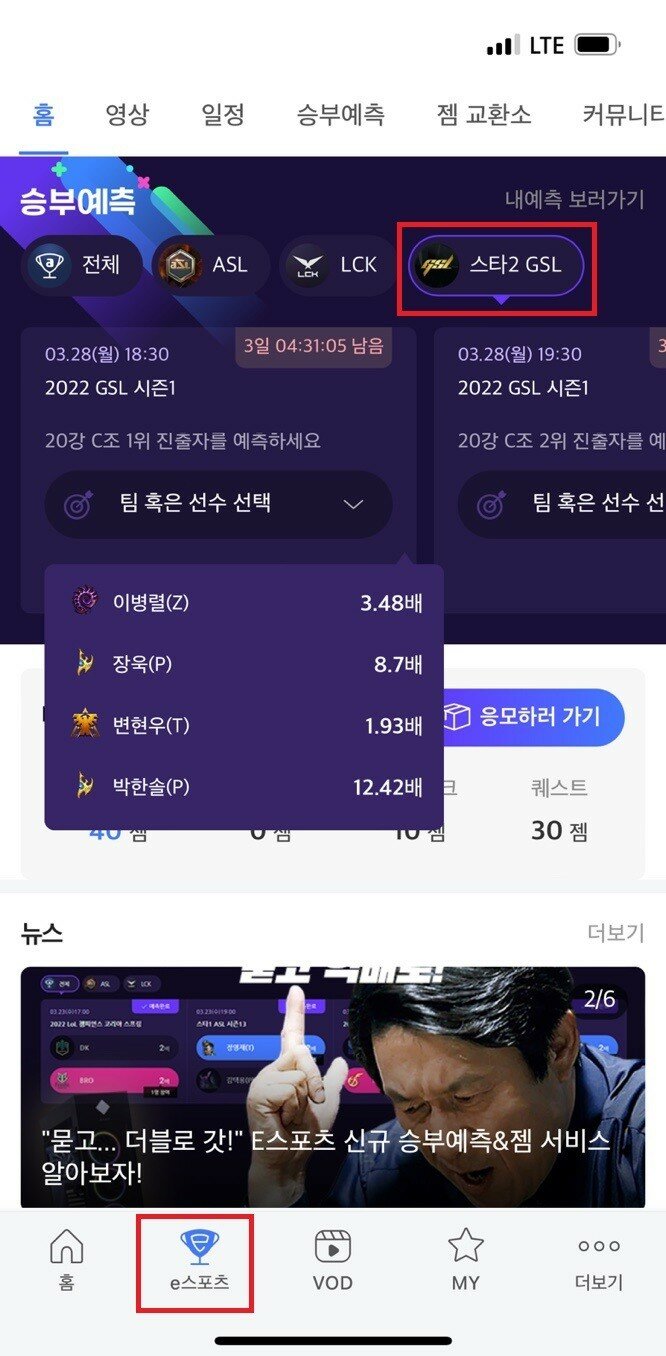
Task: Filter predictions by ASL
Action: pyautogui.click(x=211, y=265)
